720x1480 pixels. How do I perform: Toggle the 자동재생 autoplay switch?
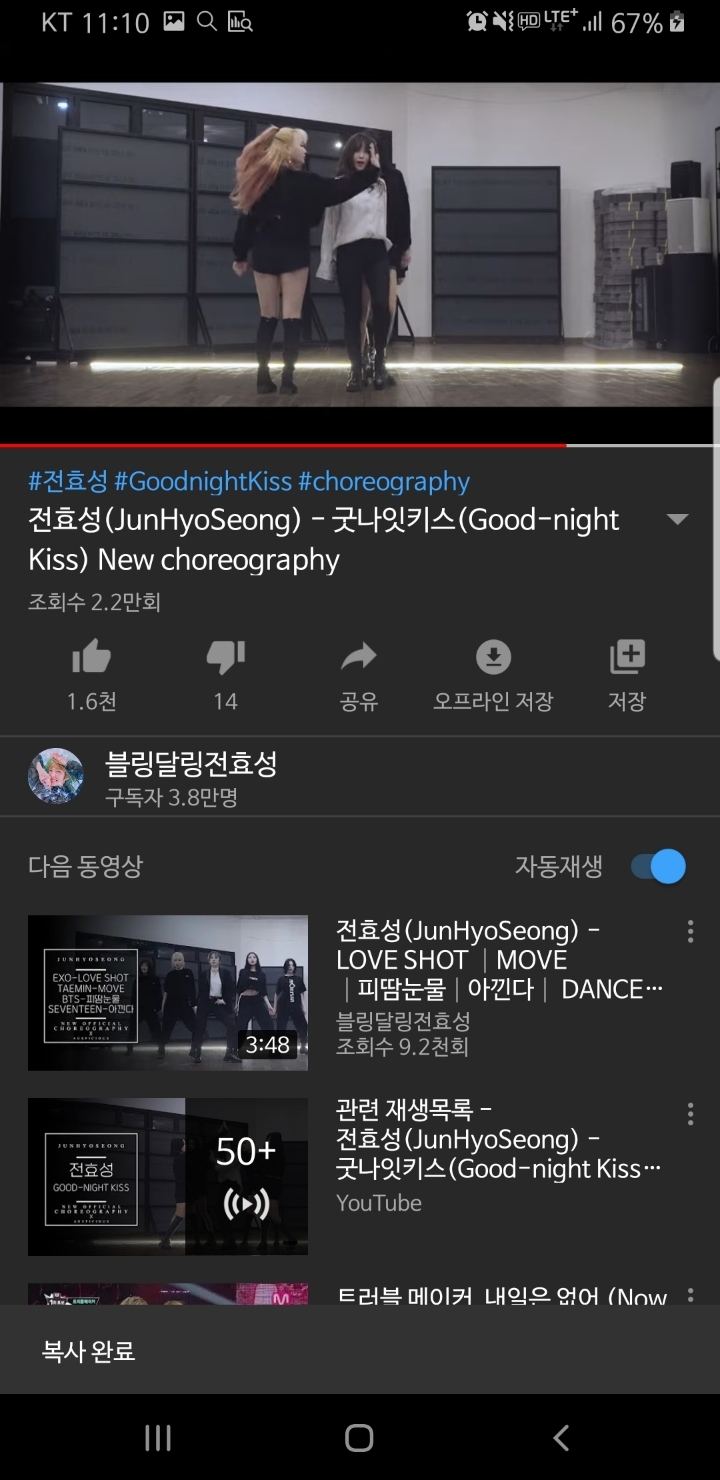tap(658, 866)
